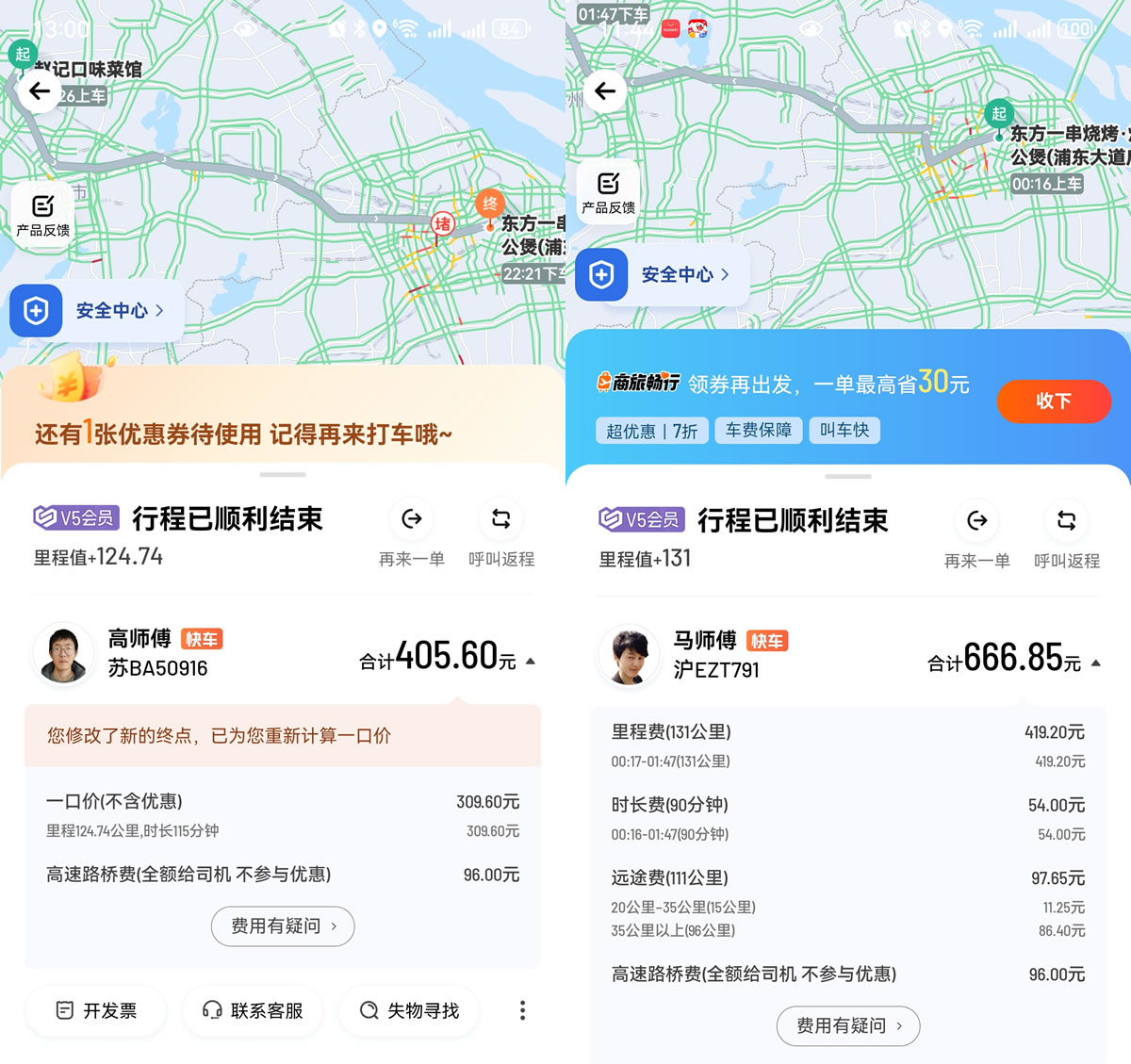Viewport: 1131px width, 1064px height.
Task: Tap 再来一单 for 高师傅's trip
Action: click(412, 532)
